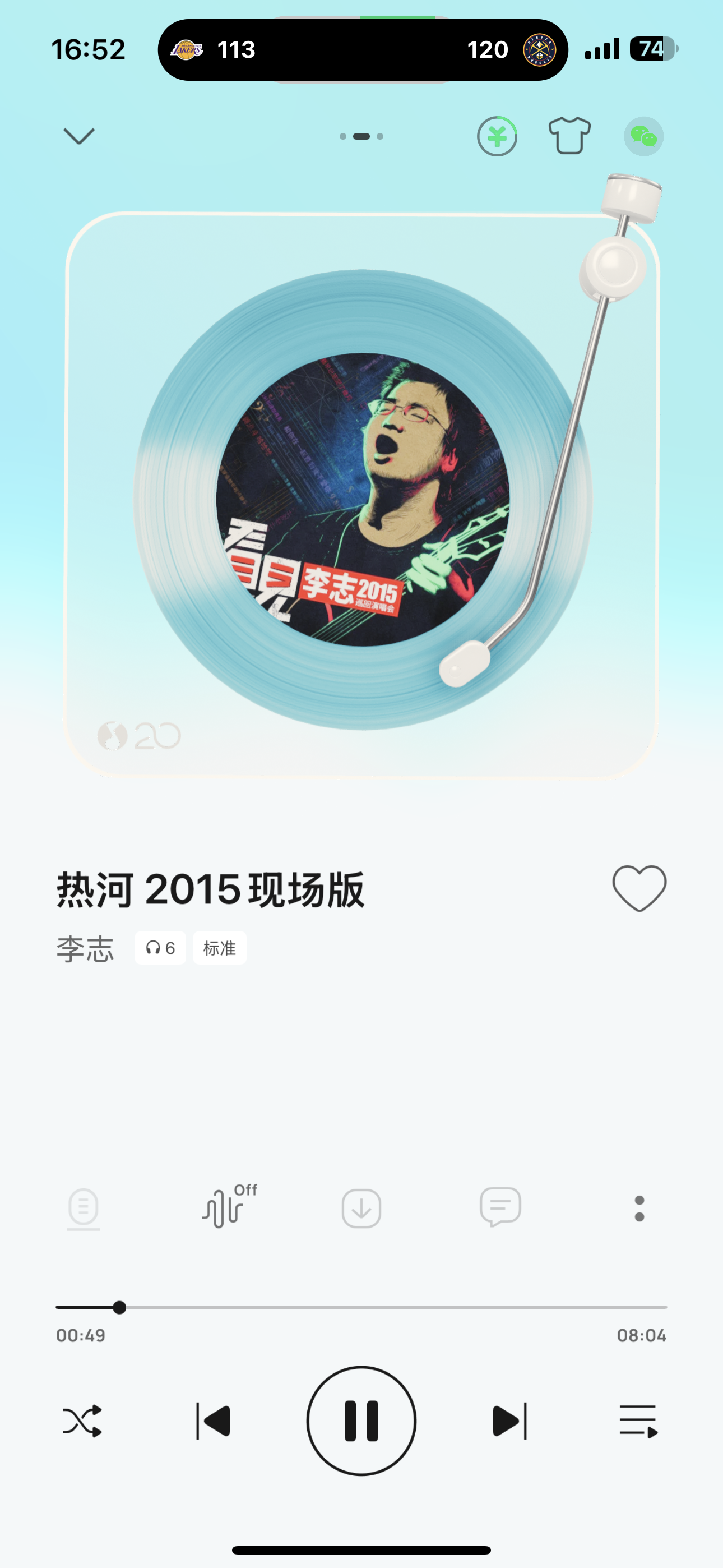The width and height of the screenshot is (723, 1568).
Task: Share the song to WeChat
Action: tap(643, 136)
